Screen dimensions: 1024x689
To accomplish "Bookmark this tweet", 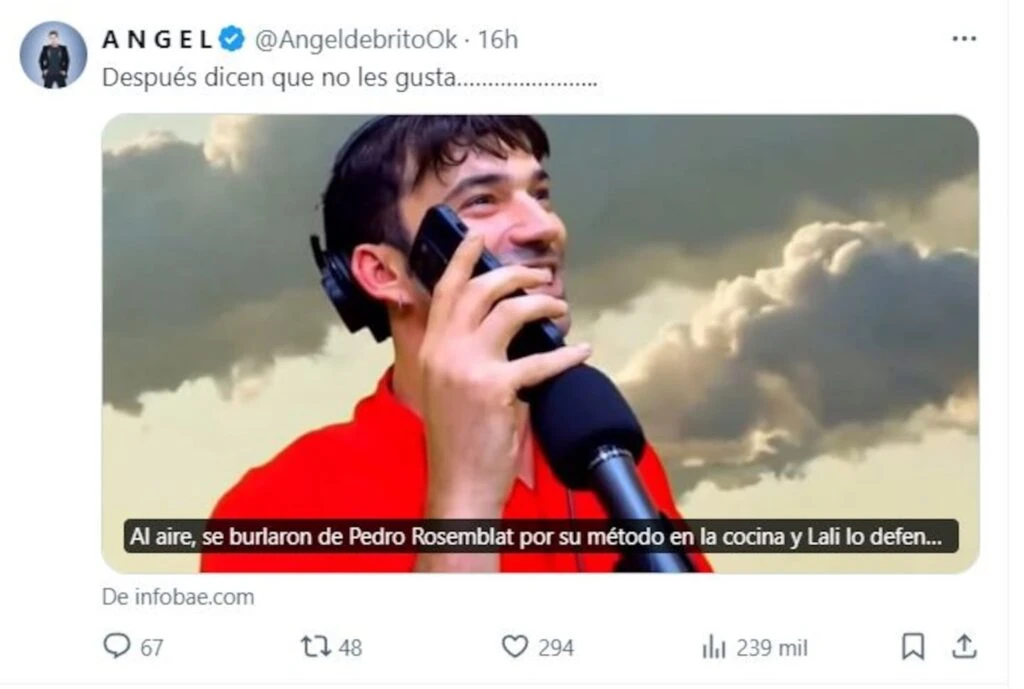I will [912, 647].
